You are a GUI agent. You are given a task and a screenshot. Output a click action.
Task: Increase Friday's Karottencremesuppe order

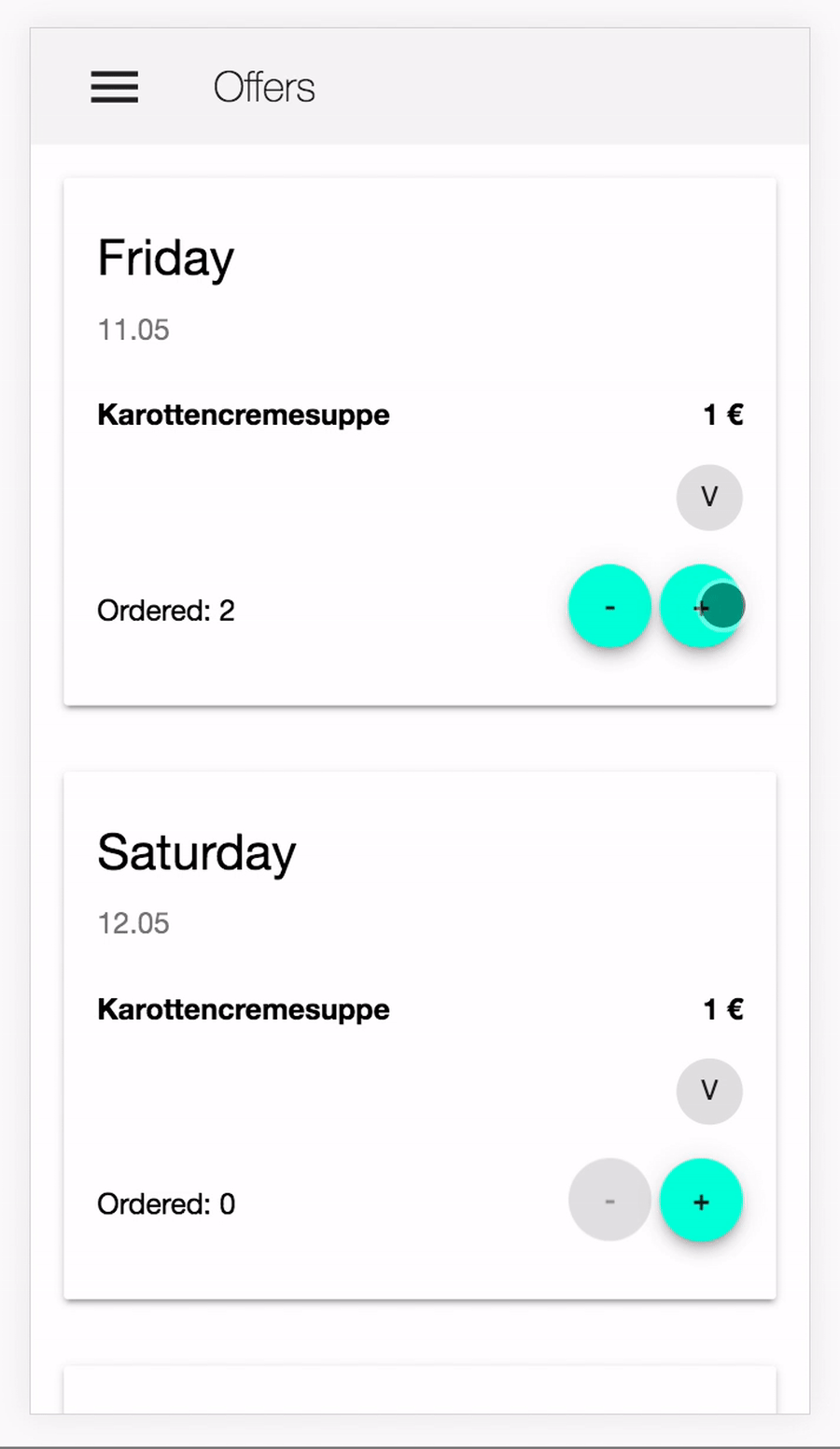point(701,607)
